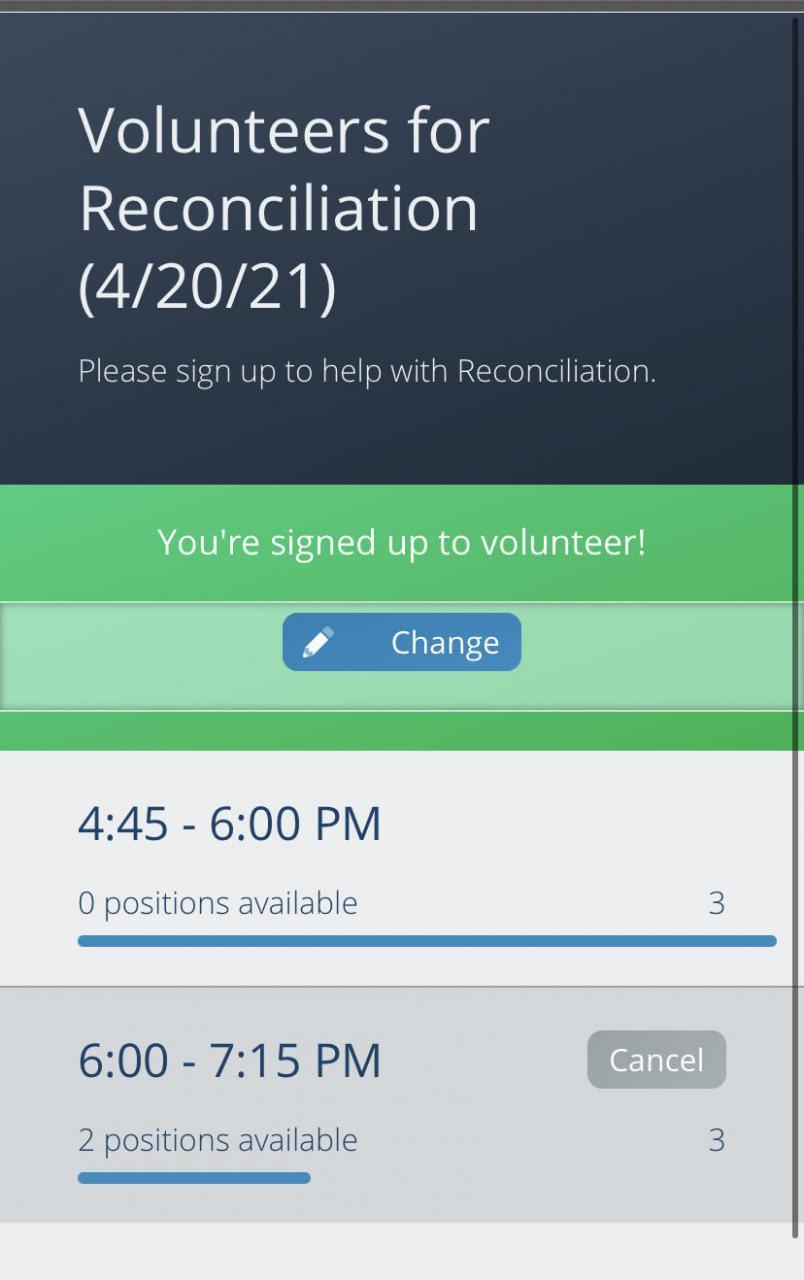Screen dimensions: 804x1280
Task: Tap the Change button
Action: (401, 642)
